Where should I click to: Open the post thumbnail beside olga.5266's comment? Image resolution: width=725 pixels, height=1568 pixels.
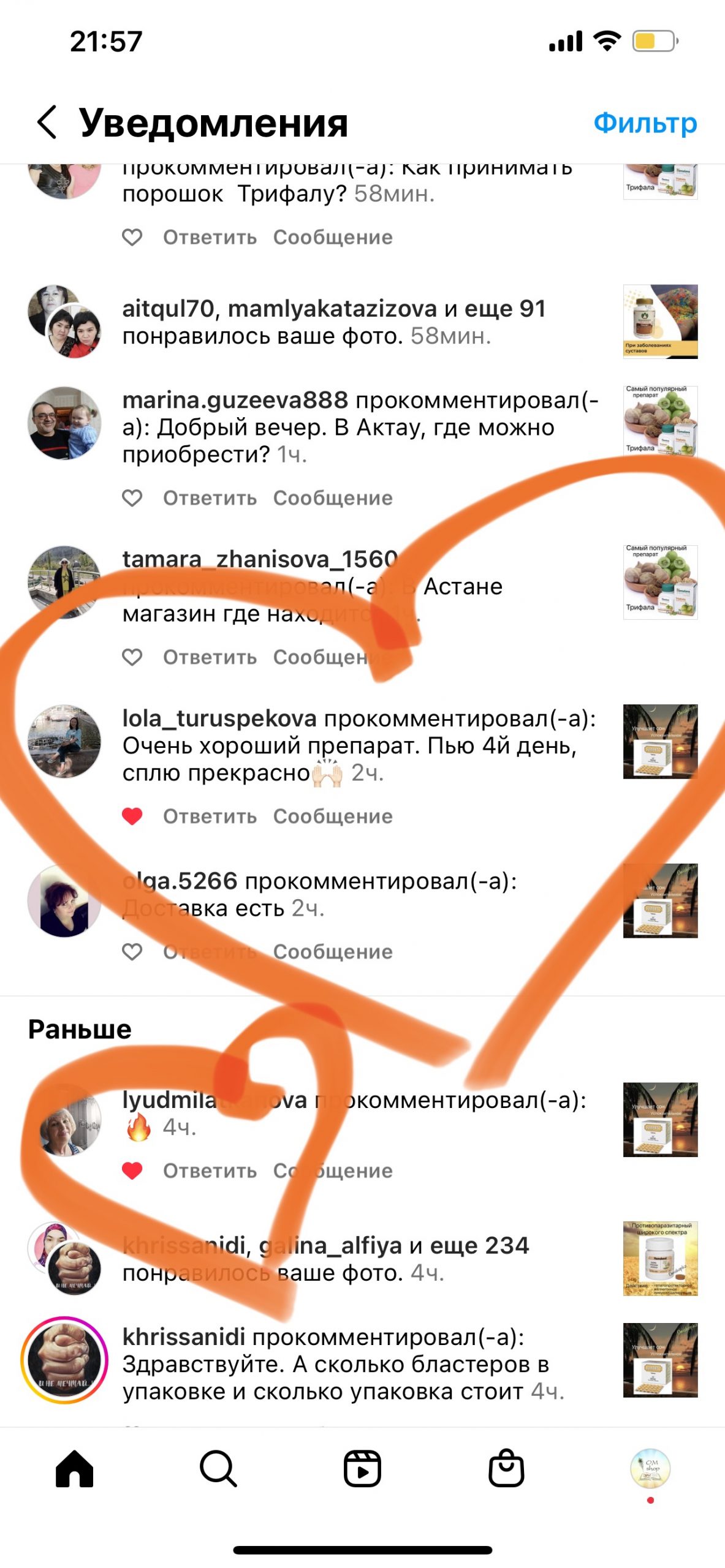click(660, 900)
